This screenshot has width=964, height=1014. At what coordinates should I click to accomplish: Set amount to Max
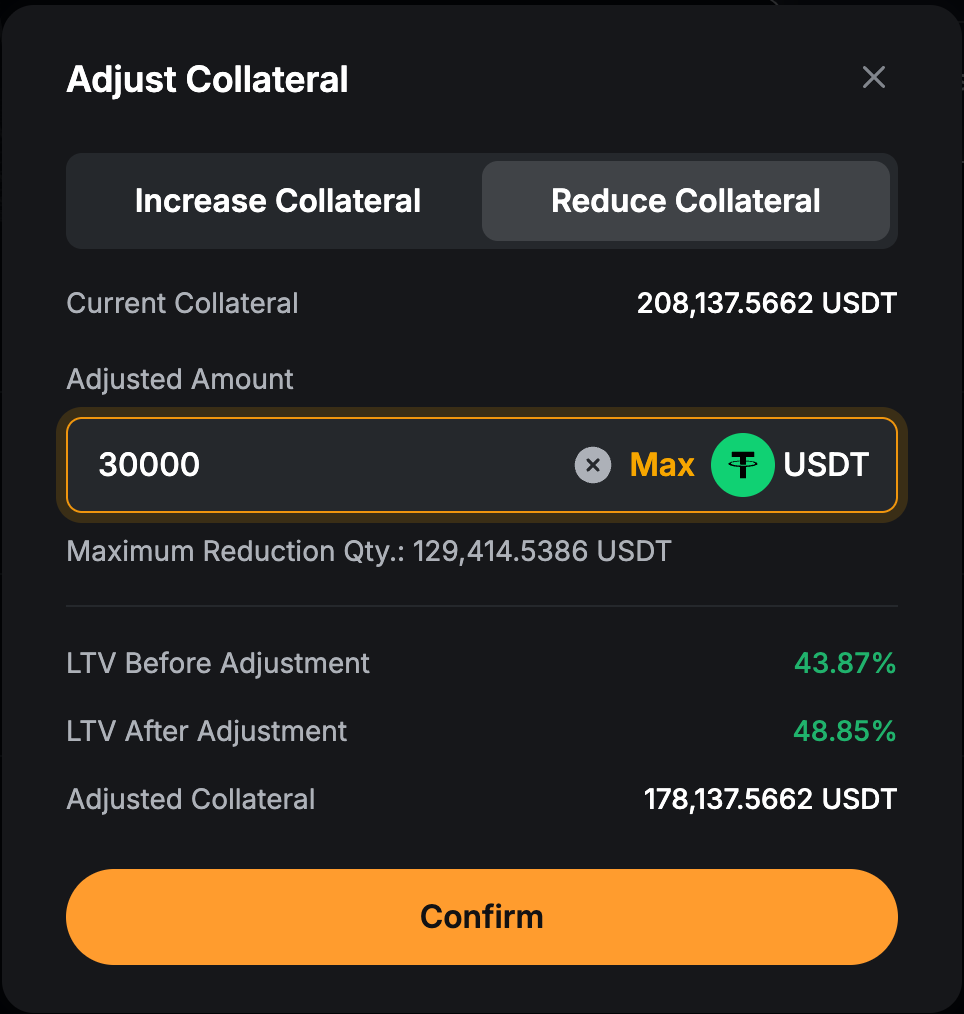662,465
